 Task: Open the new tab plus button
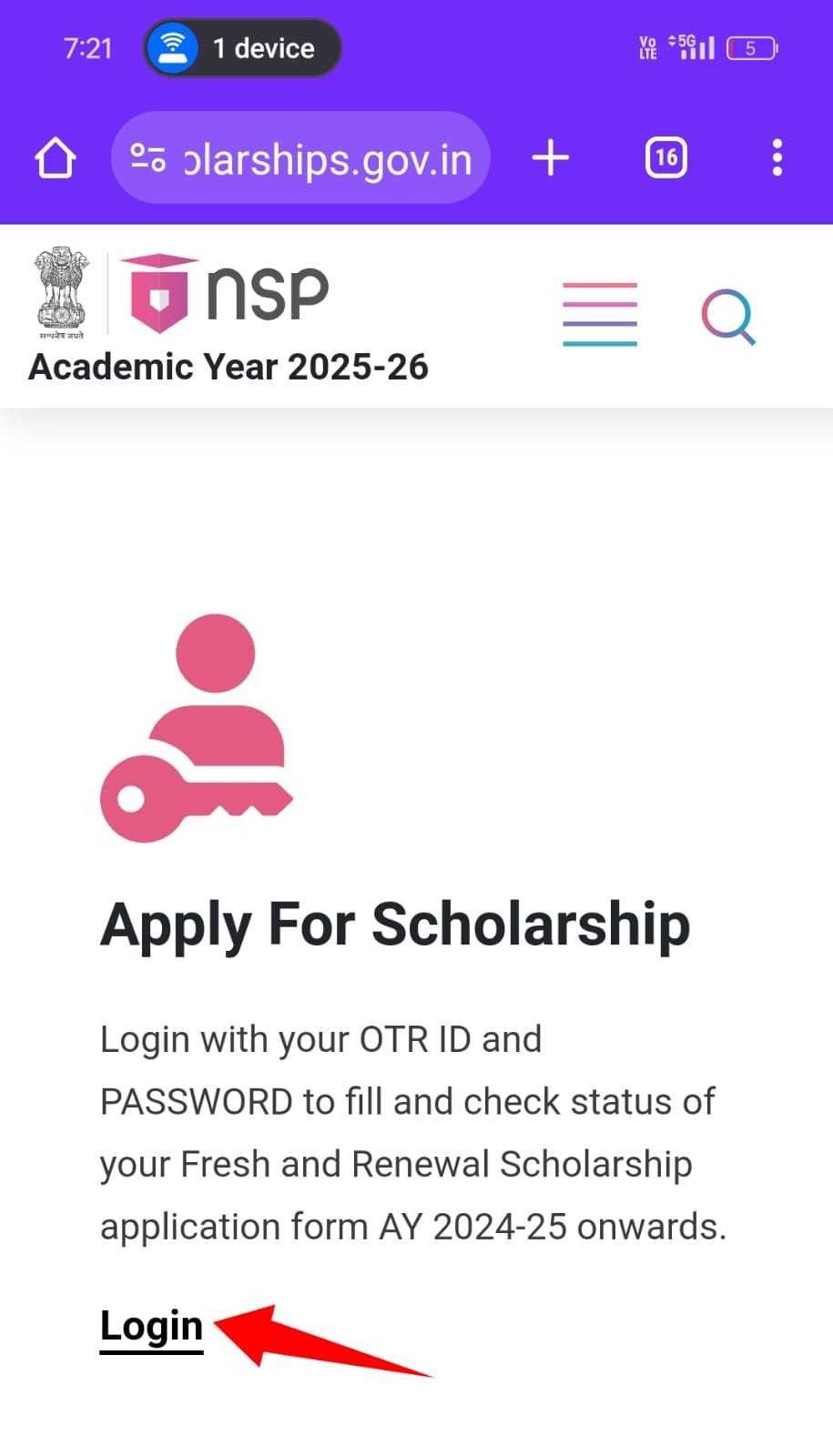click(x=550, y=157)
